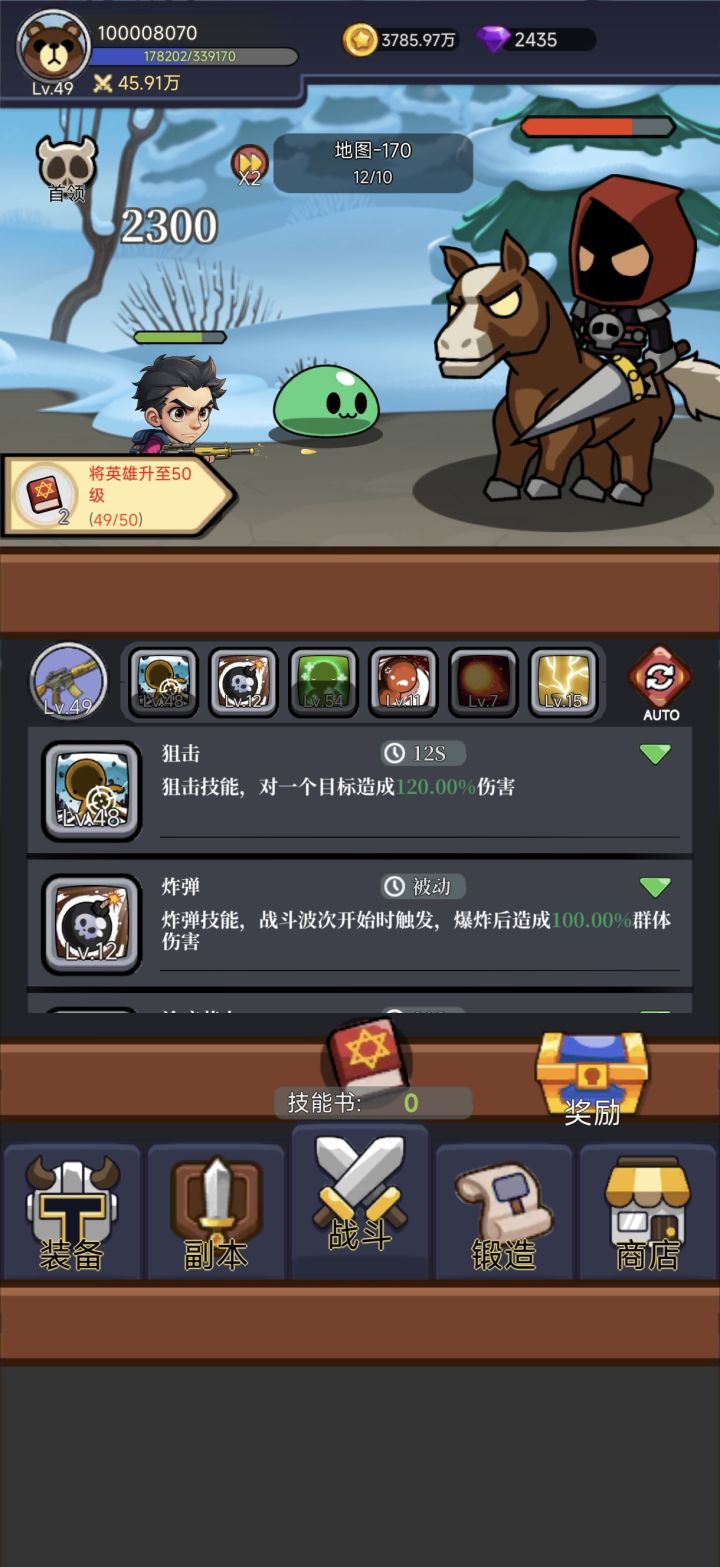Click the 地图-170 stage label
720x1567 pixels.
click(x=372, y=162)
